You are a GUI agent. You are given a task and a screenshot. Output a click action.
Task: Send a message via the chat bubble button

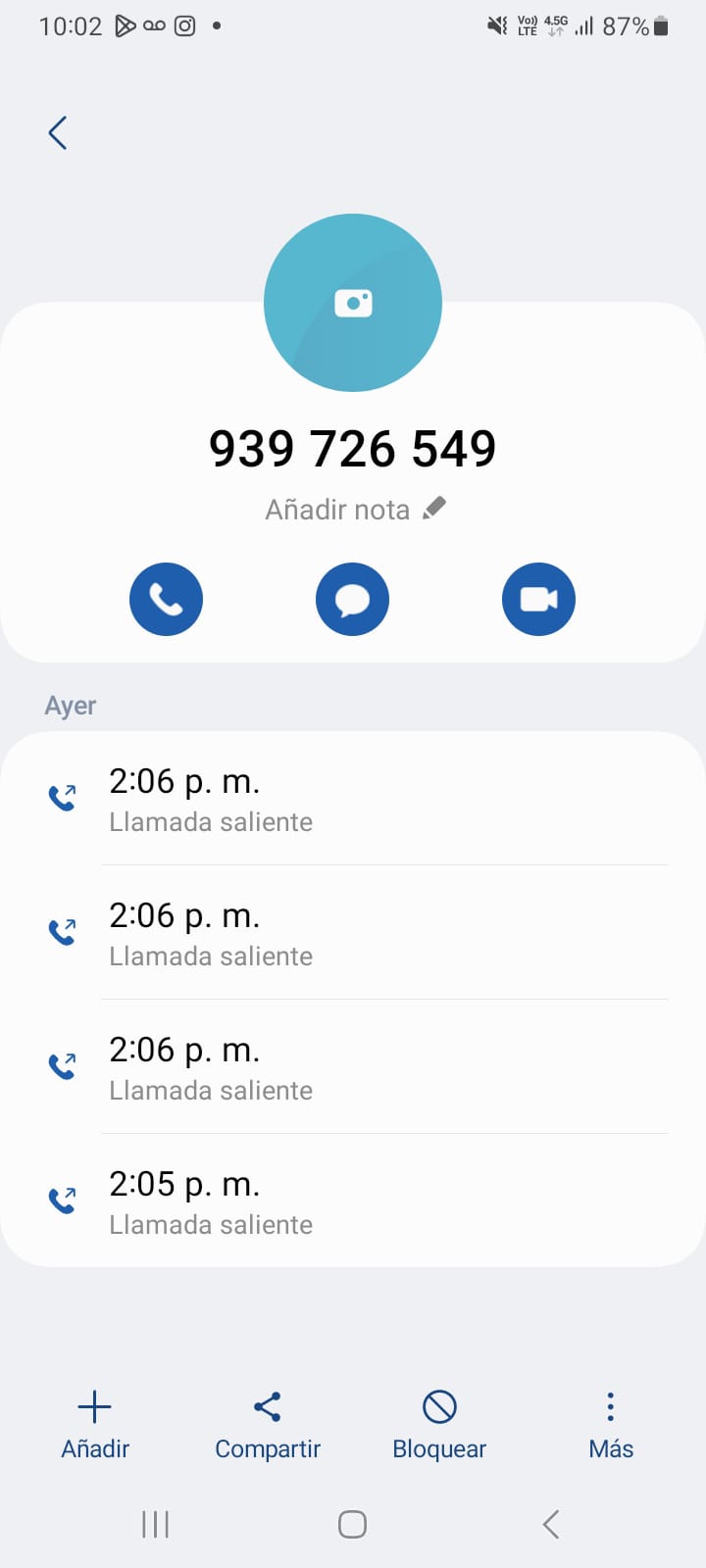[352, 599]
